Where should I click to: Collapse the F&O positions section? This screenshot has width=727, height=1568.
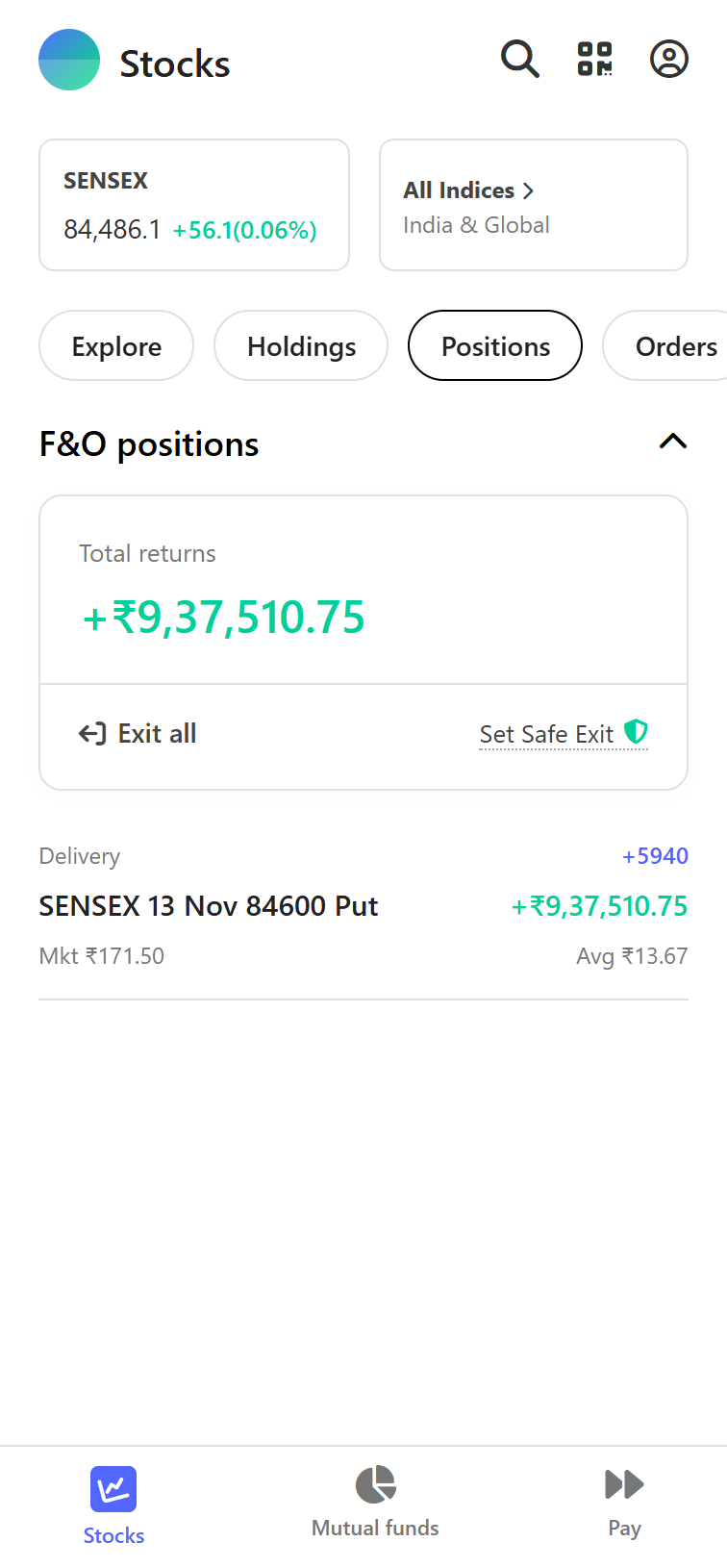673,442
